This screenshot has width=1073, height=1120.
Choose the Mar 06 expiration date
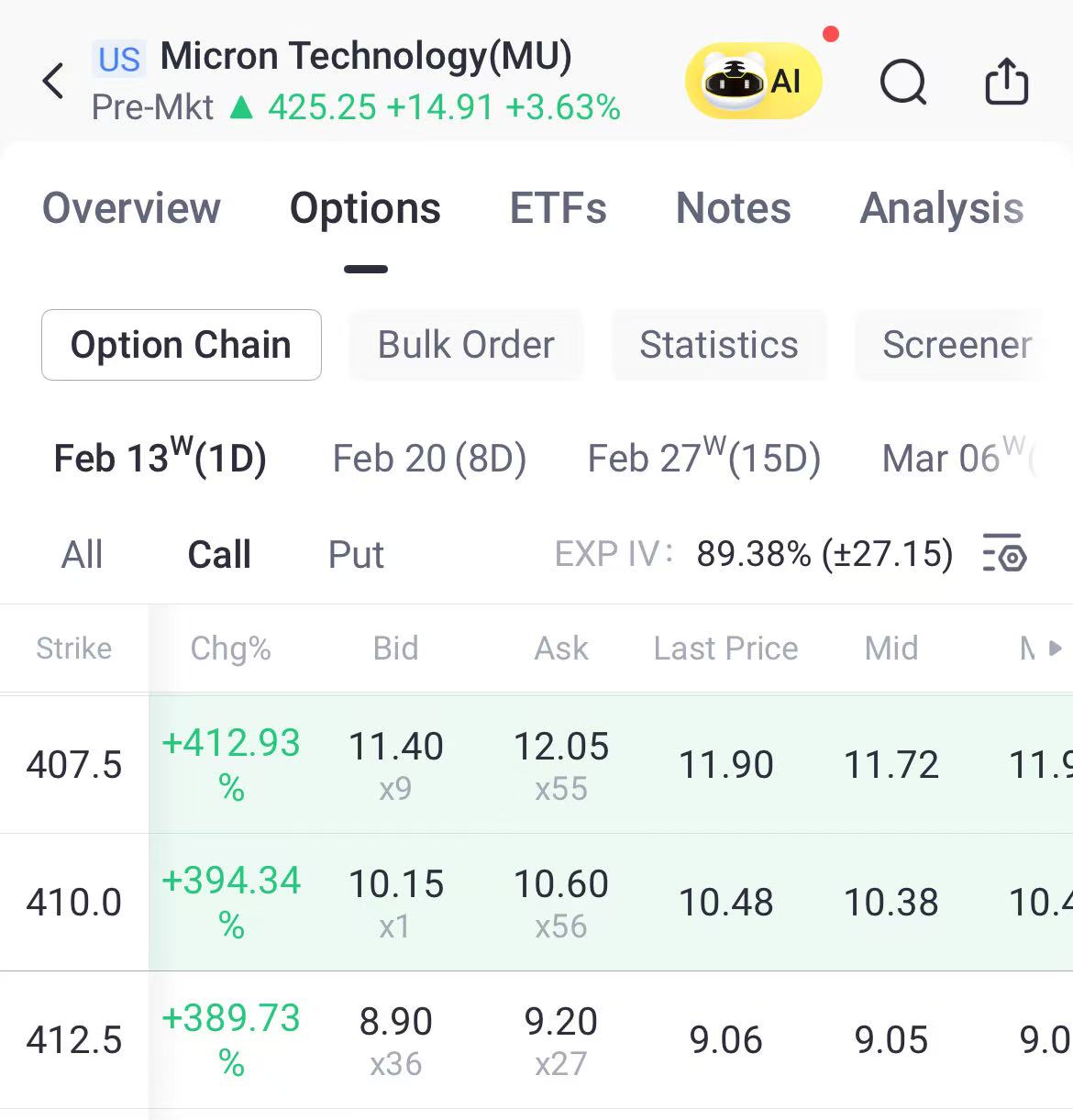[x=958, y=458]
